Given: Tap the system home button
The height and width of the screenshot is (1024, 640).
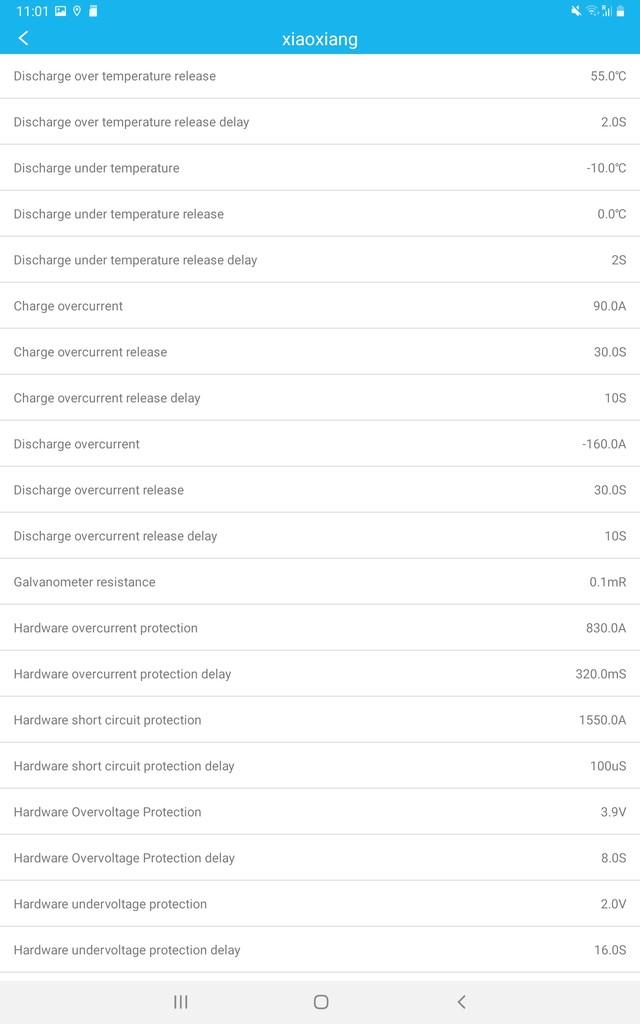Looking at the screenshot, I should pos(321,1002).
